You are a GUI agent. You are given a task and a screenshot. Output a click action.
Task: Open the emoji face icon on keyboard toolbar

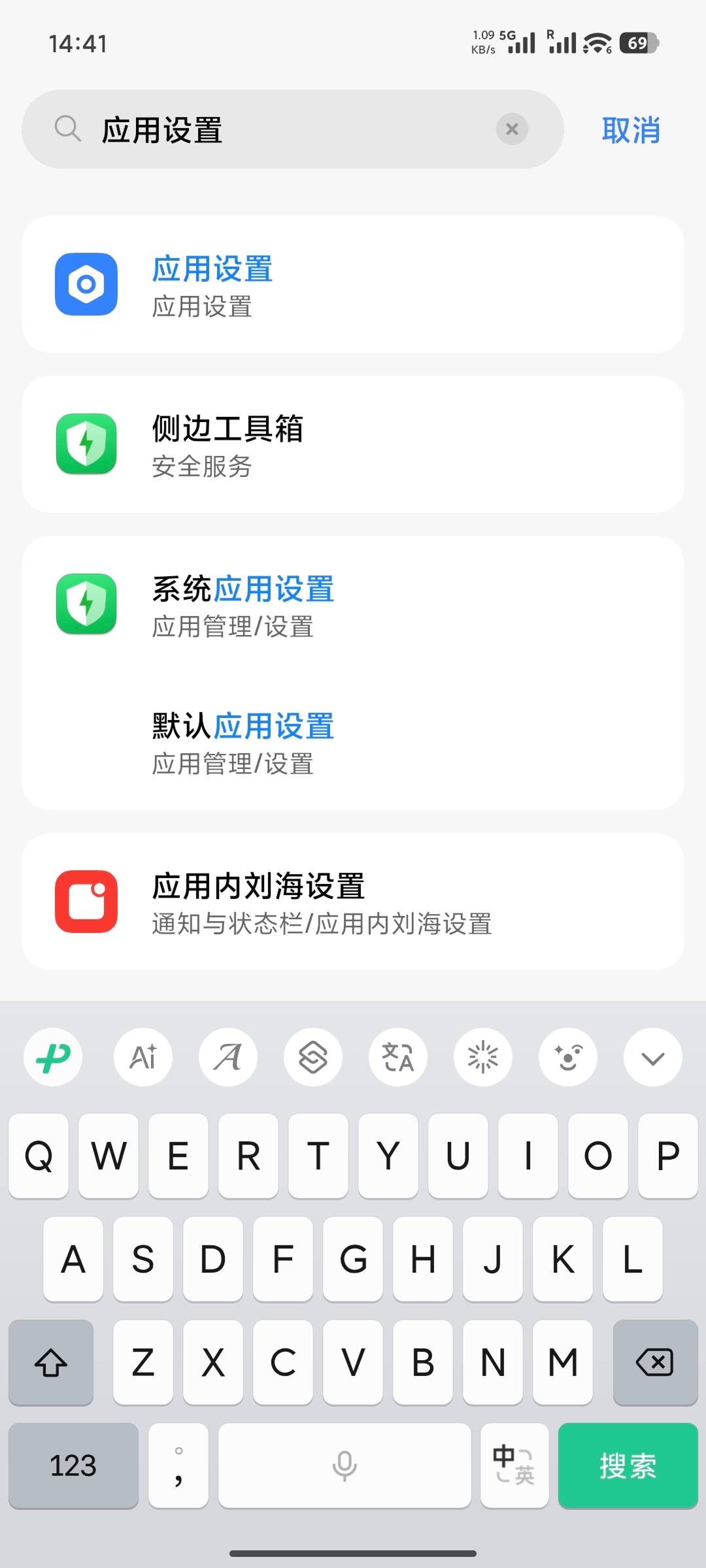[568, 1056]
